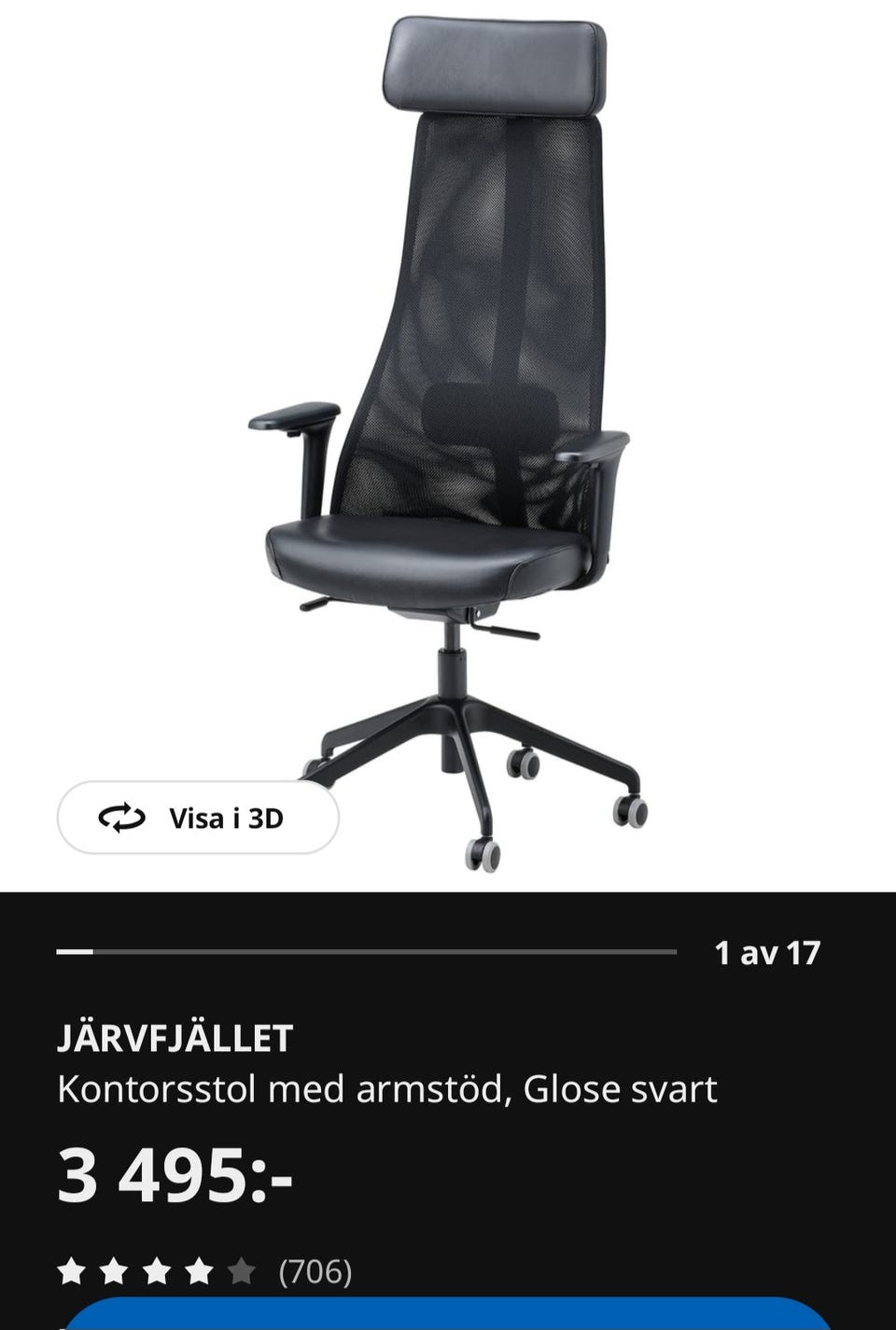This screenshot has width=896, height=1330.
Task: Click the JÄRVFJÄLLET product name
Action: 173,1036
